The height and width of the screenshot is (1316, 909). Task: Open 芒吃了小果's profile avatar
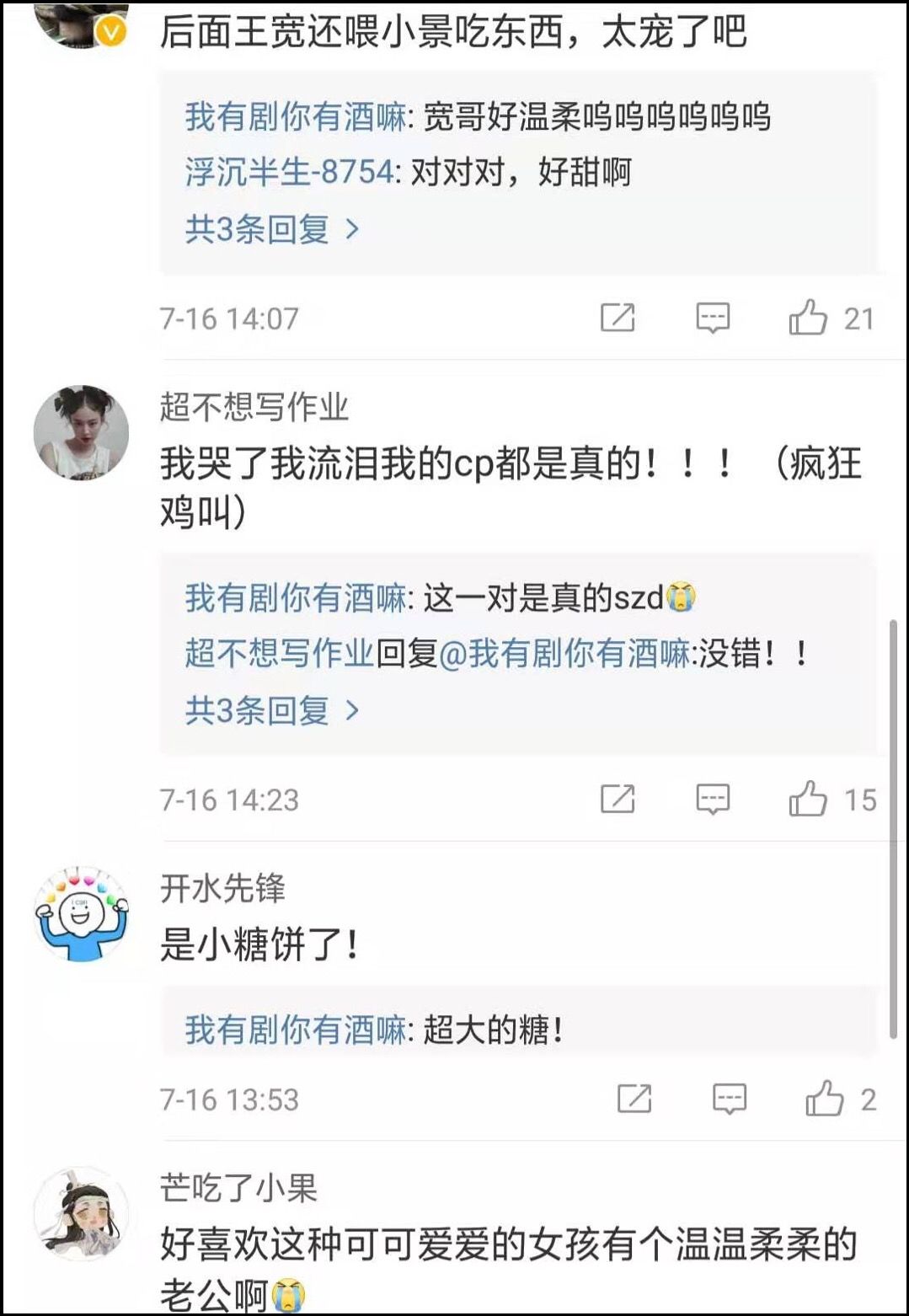(x=81, y=1213)
